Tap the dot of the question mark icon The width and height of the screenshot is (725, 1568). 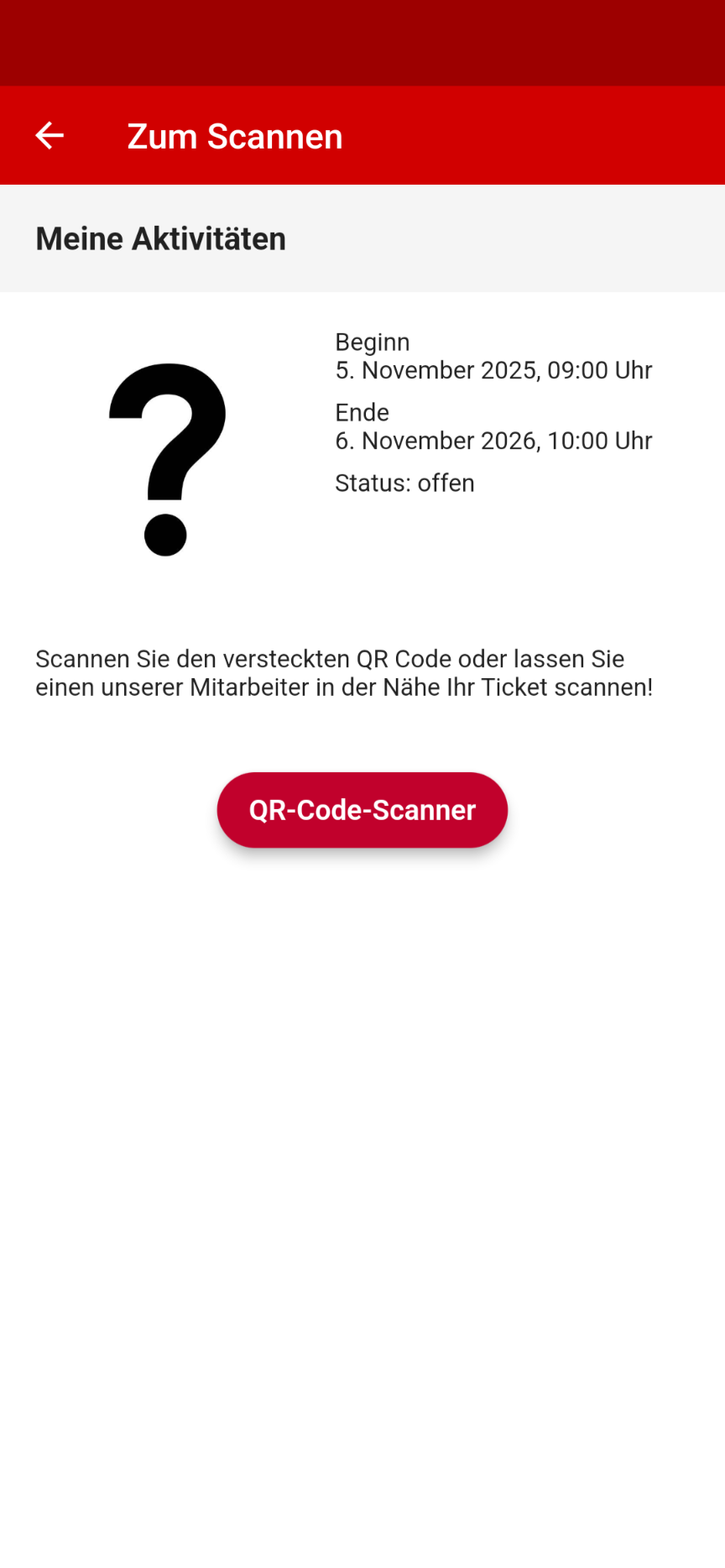[x=164, y=535]
